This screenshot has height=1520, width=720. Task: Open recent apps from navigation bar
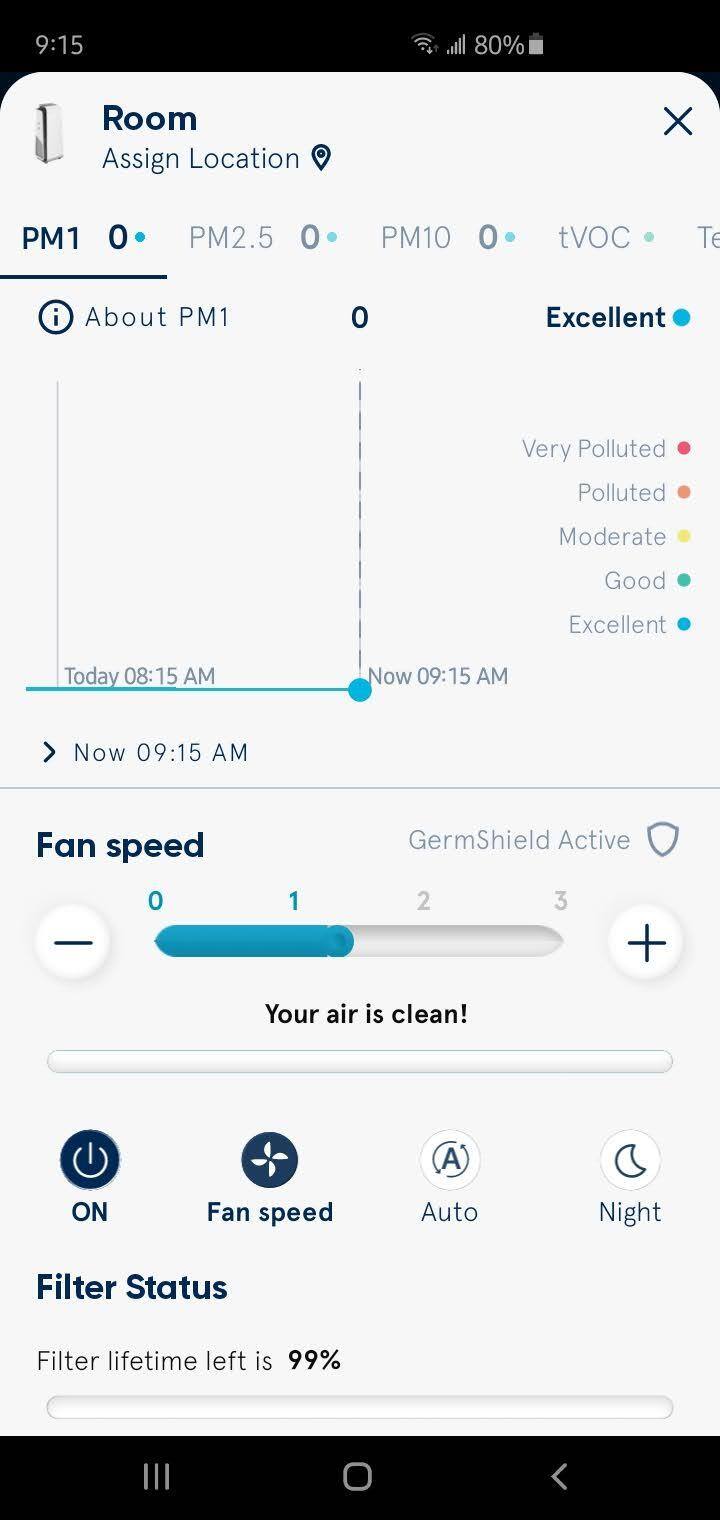pyautogui.click(x=157, y=1476)
